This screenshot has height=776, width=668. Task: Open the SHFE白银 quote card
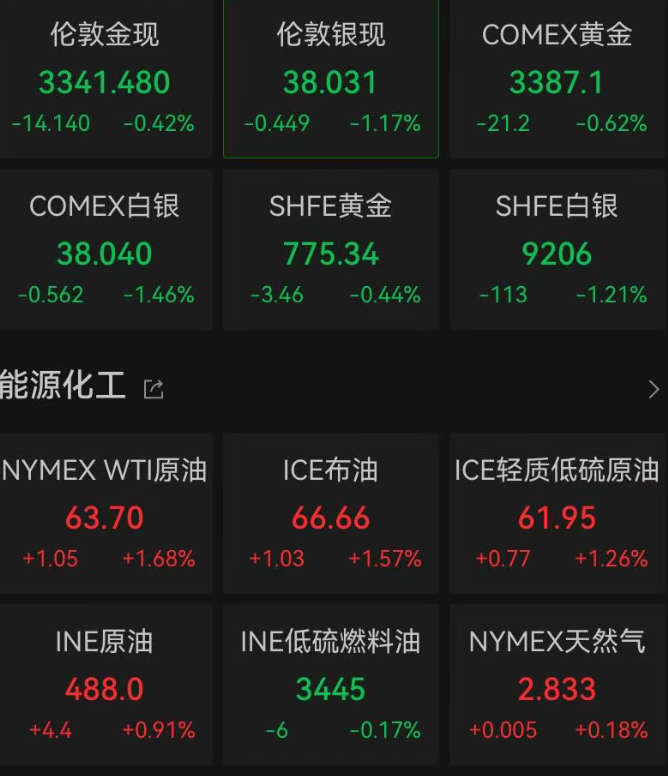(x=557, y=250)
